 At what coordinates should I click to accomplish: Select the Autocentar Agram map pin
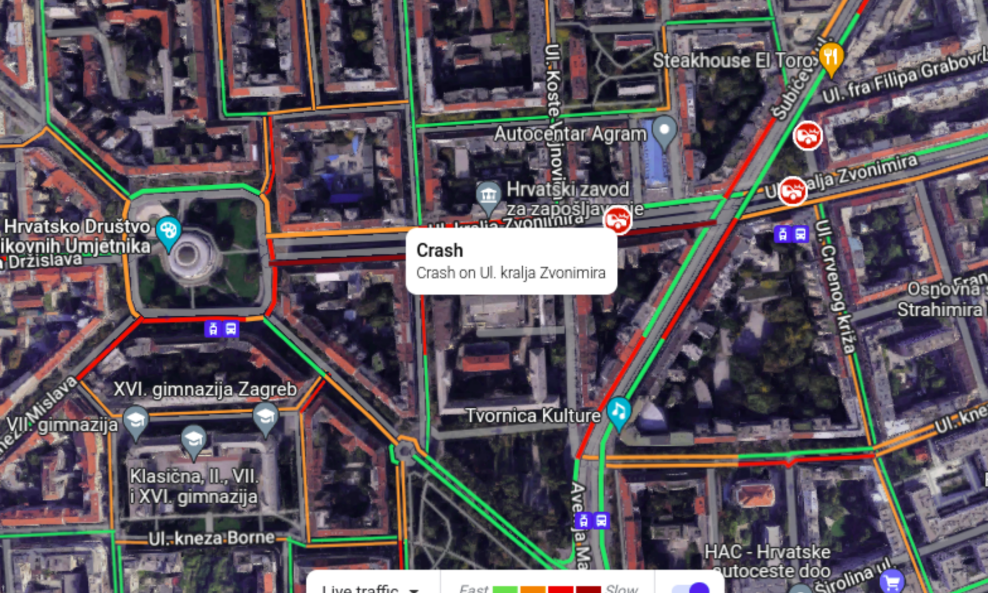pyautogui.click(x=665, y=131)
